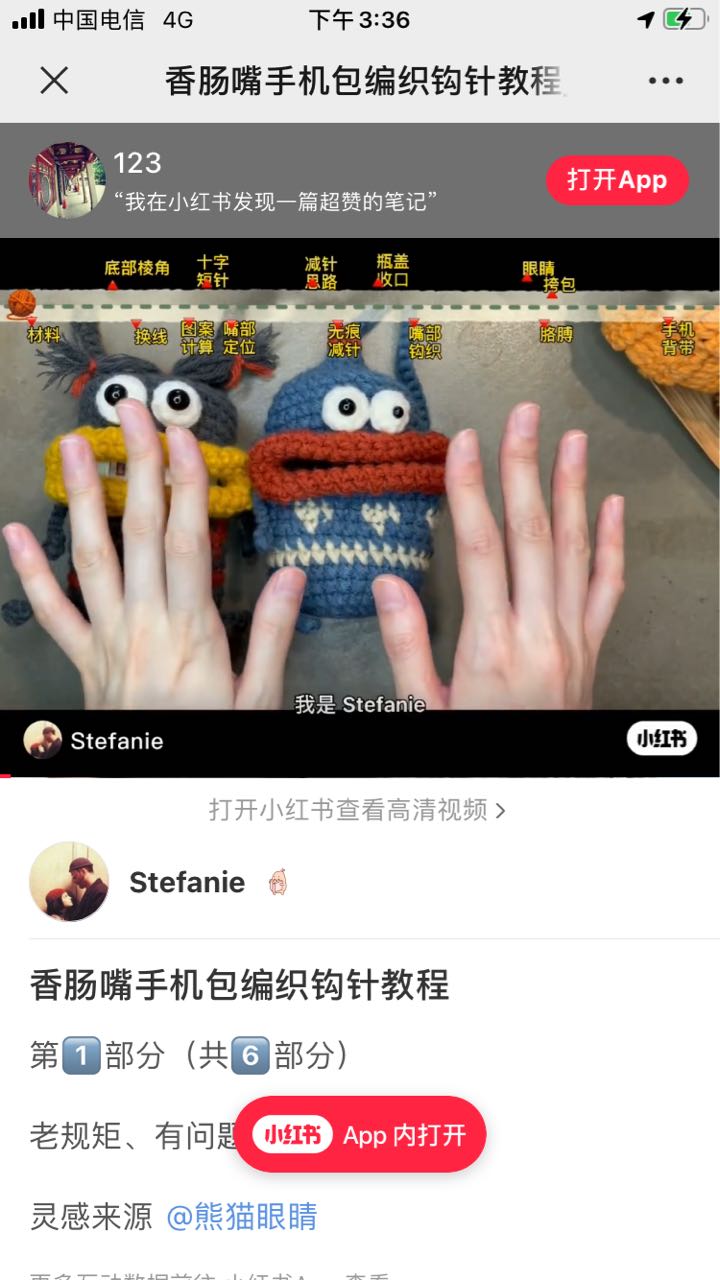Viewport: 720px width, 1280px height.
Task: Tap the red 打开App button
Action: 617,180
